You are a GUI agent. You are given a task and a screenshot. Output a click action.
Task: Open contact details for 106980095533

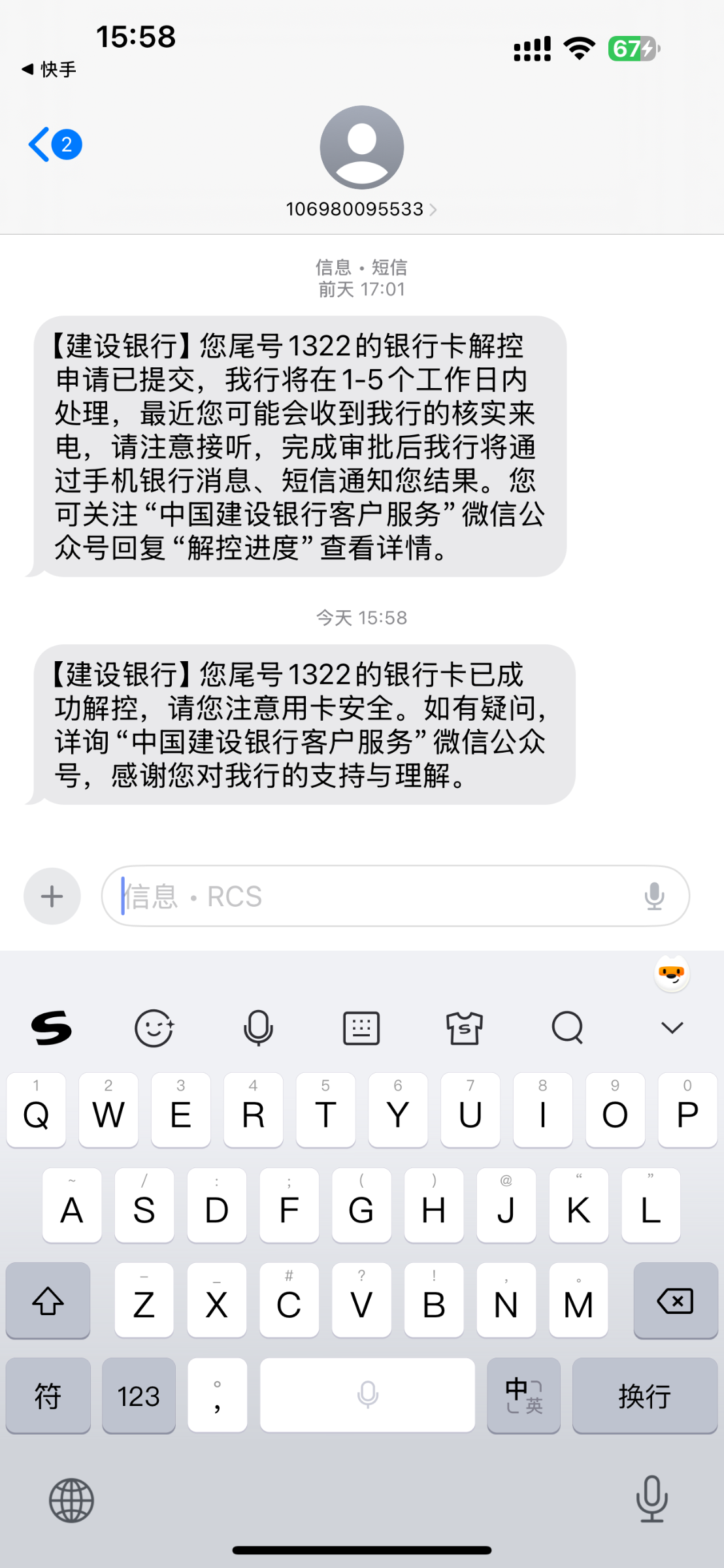click(361, 209)
